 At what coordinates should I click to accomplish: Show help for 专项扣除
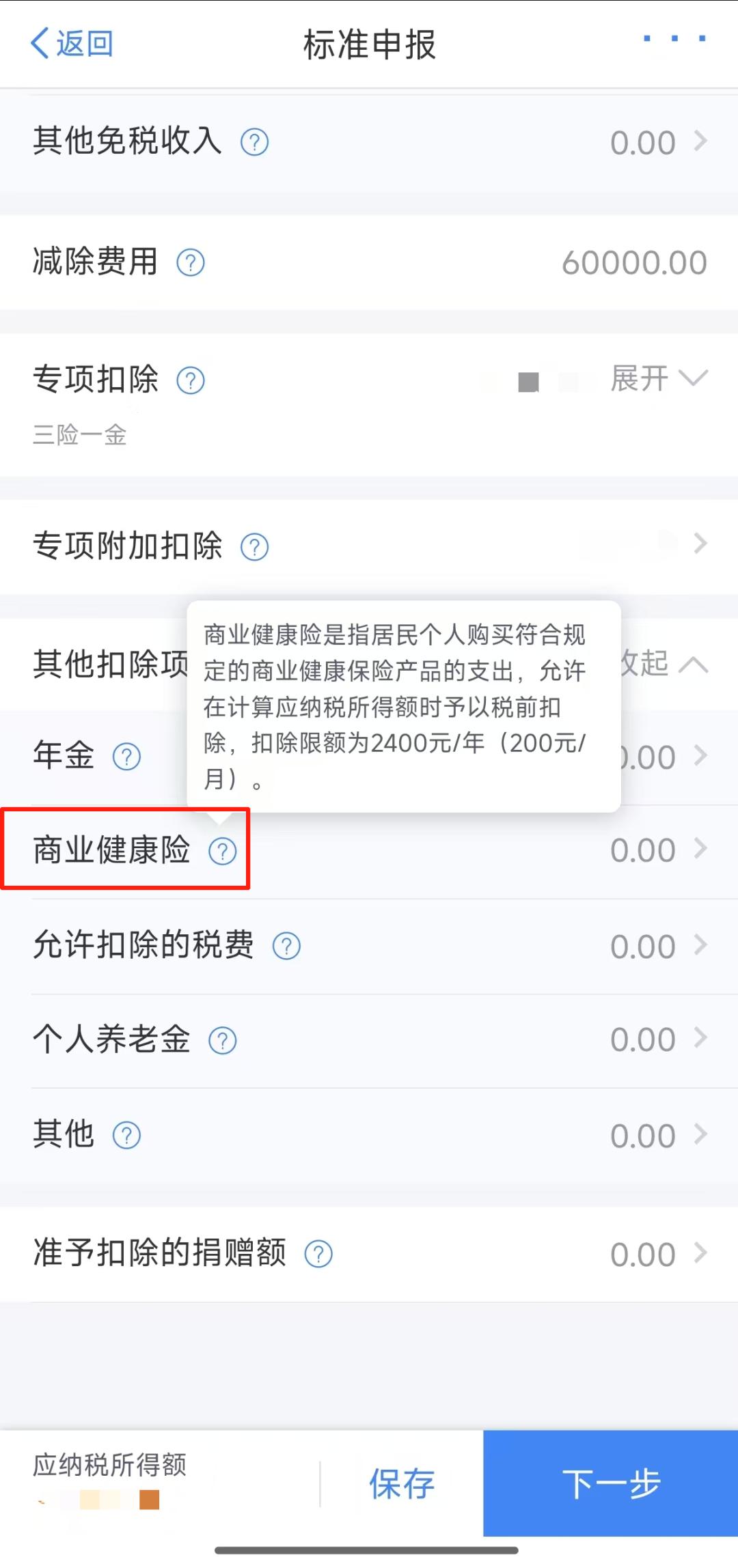click(x=191, y=380)
